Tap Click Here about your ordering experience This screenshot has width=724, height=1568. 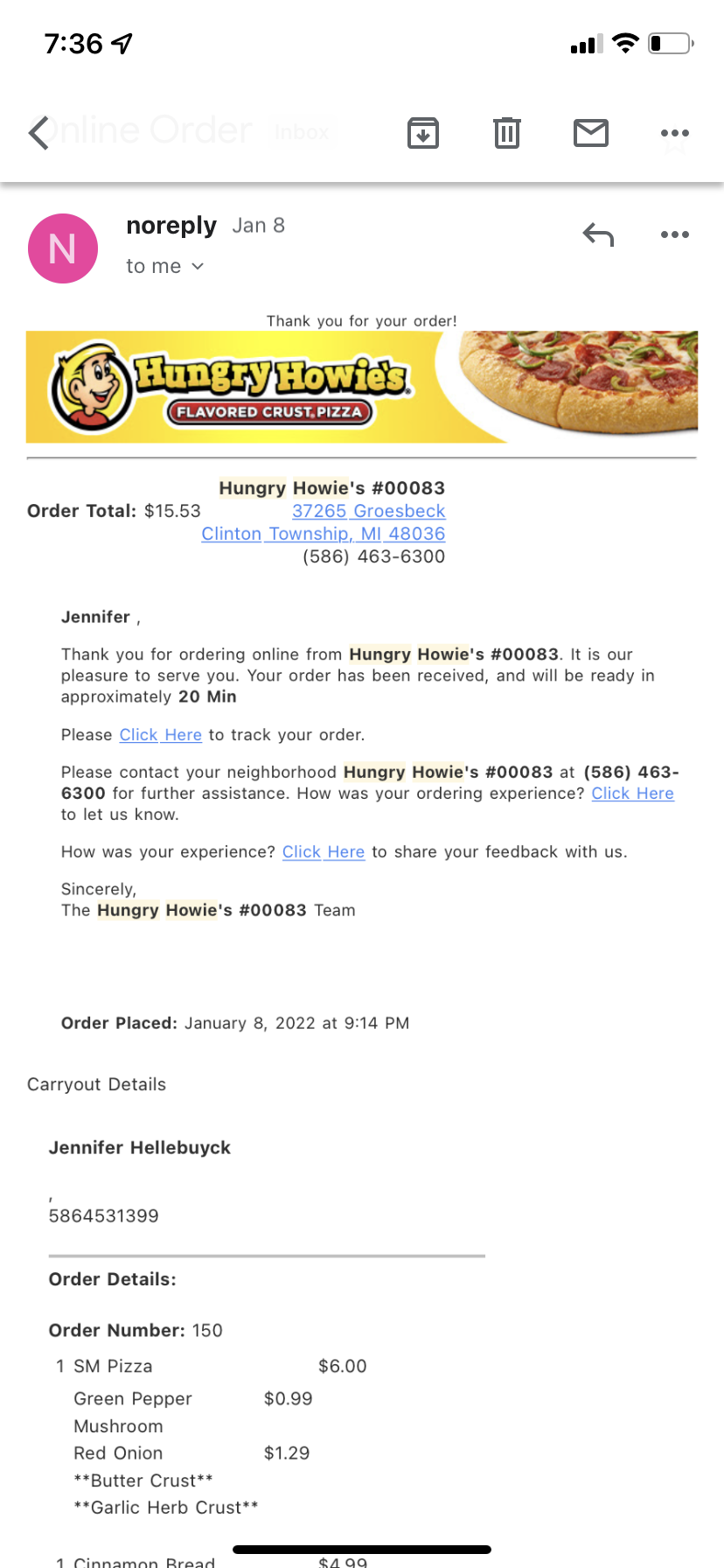click(632, 794)
